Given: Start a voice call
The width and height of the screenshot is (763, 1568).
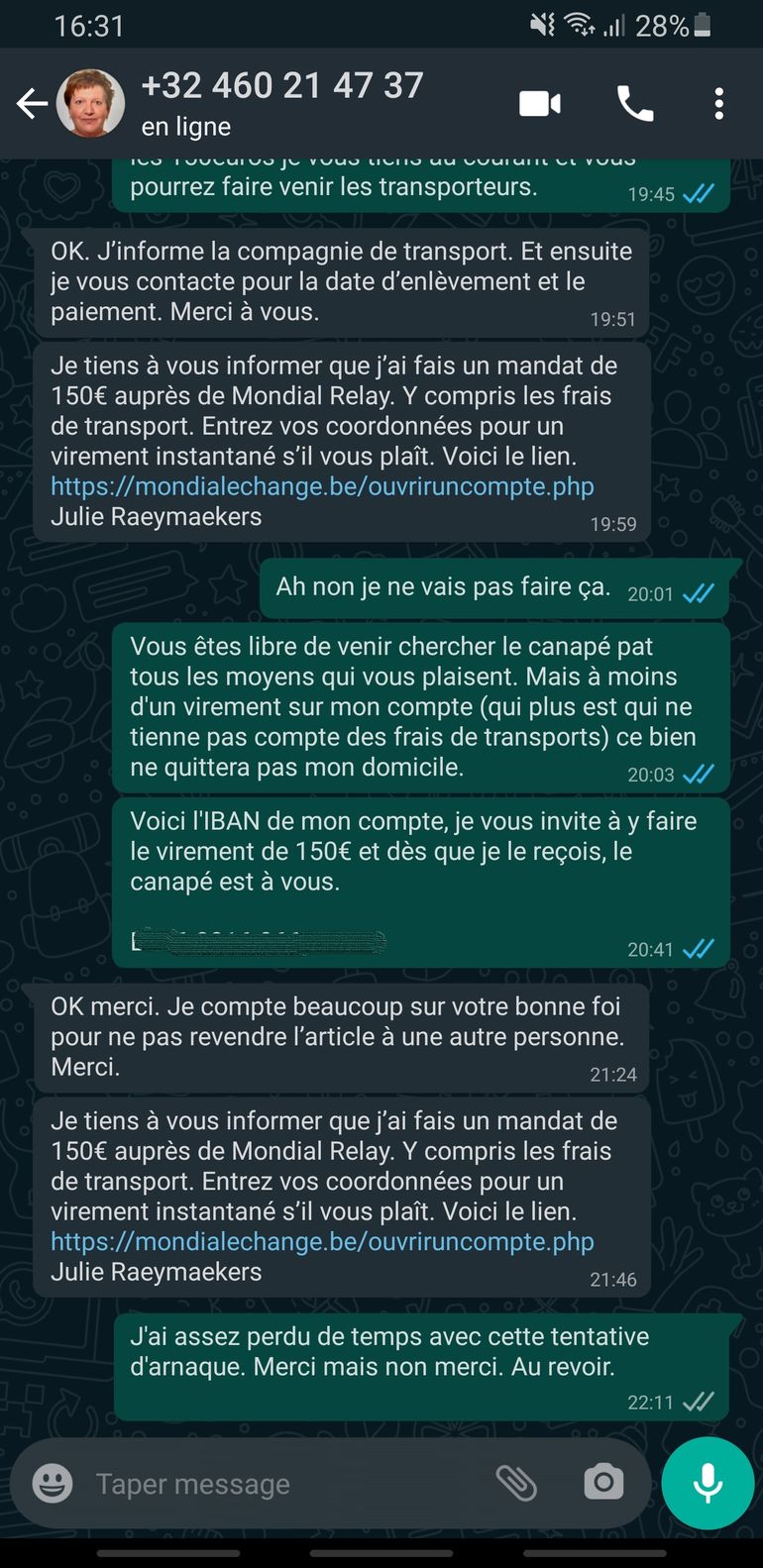Looking at the screenshot, I should click(635, 103).
